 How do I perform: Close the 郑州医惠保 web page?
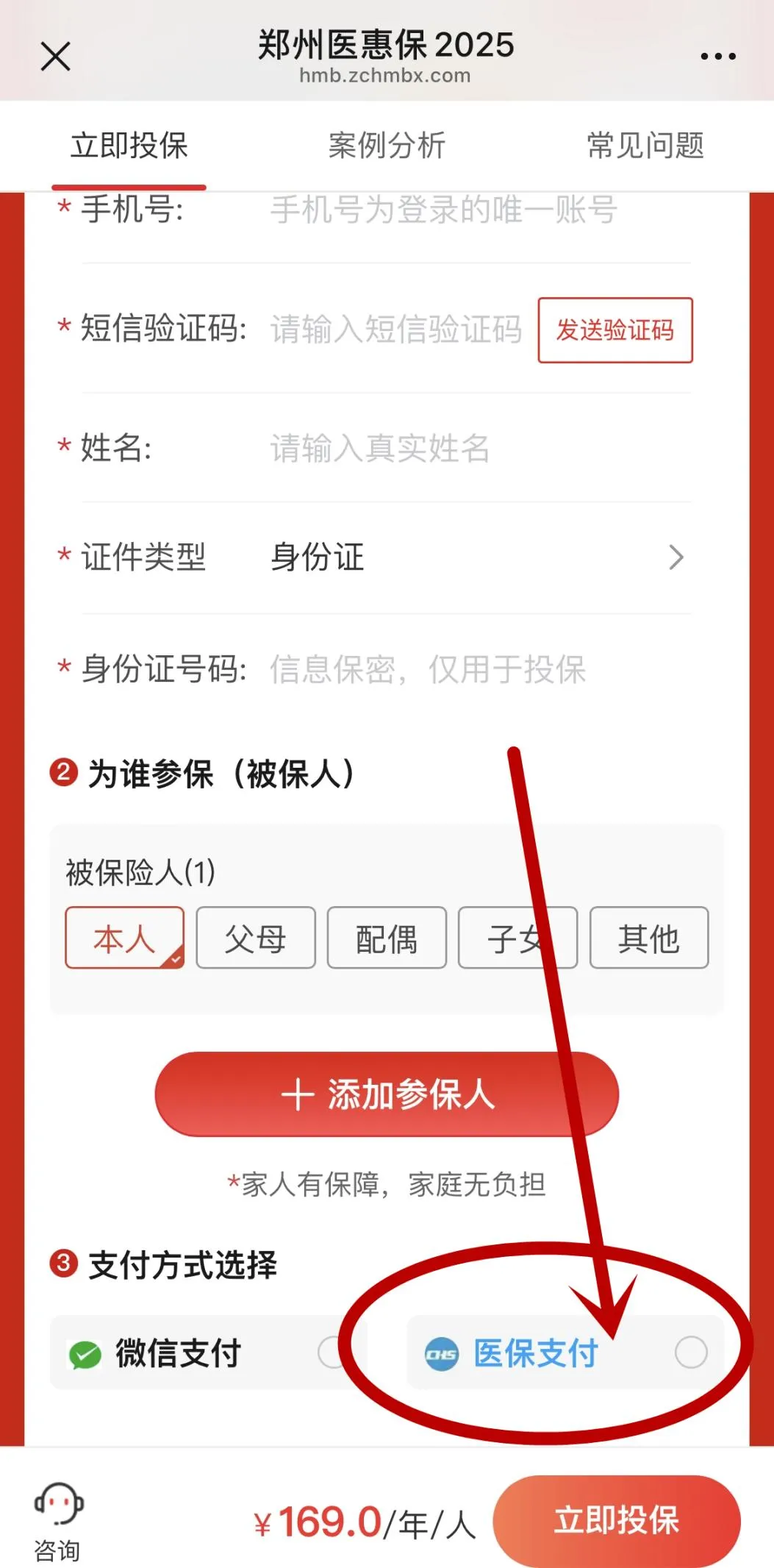point(56,57)
